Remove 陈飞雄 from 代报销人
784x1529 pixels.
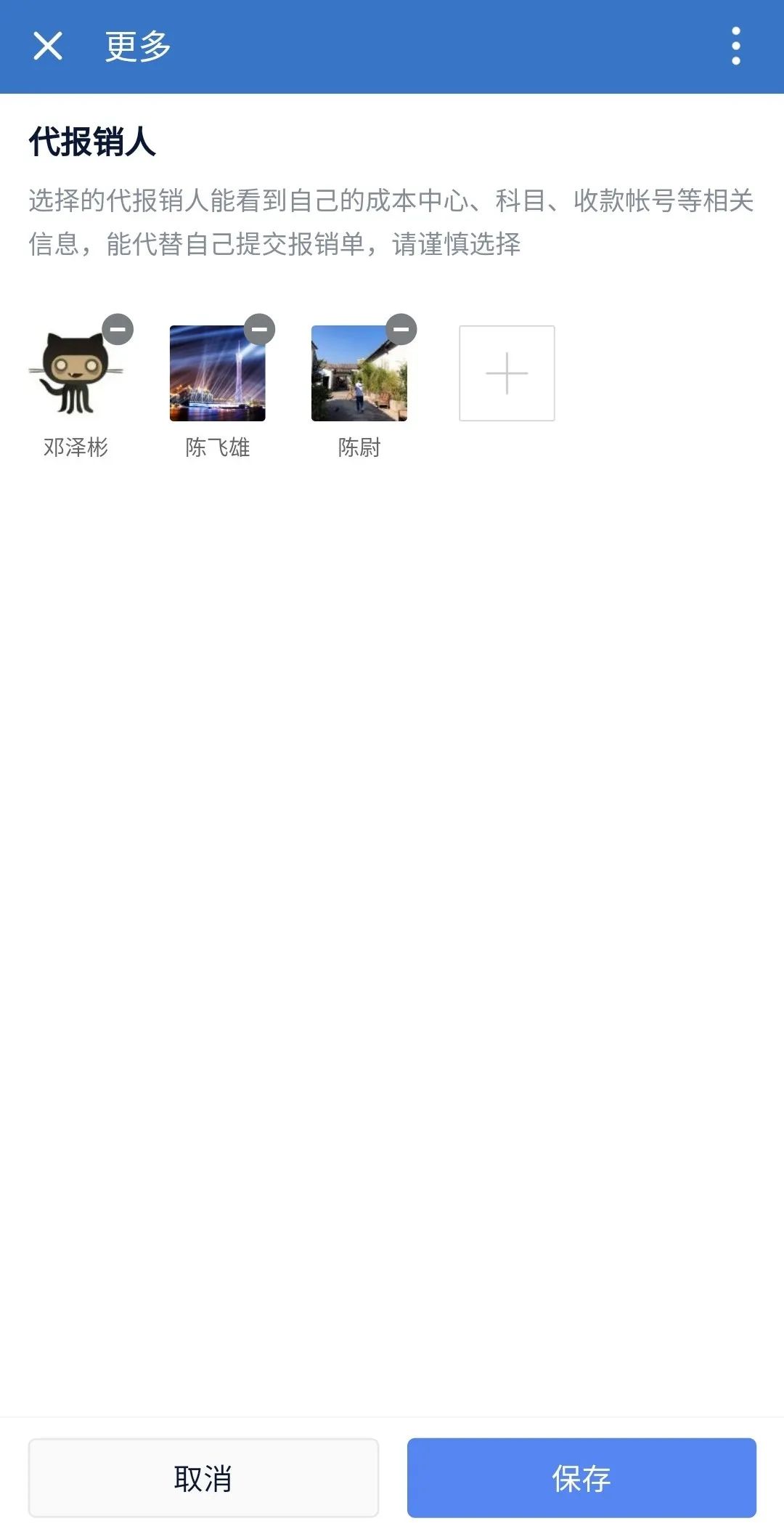259,329
